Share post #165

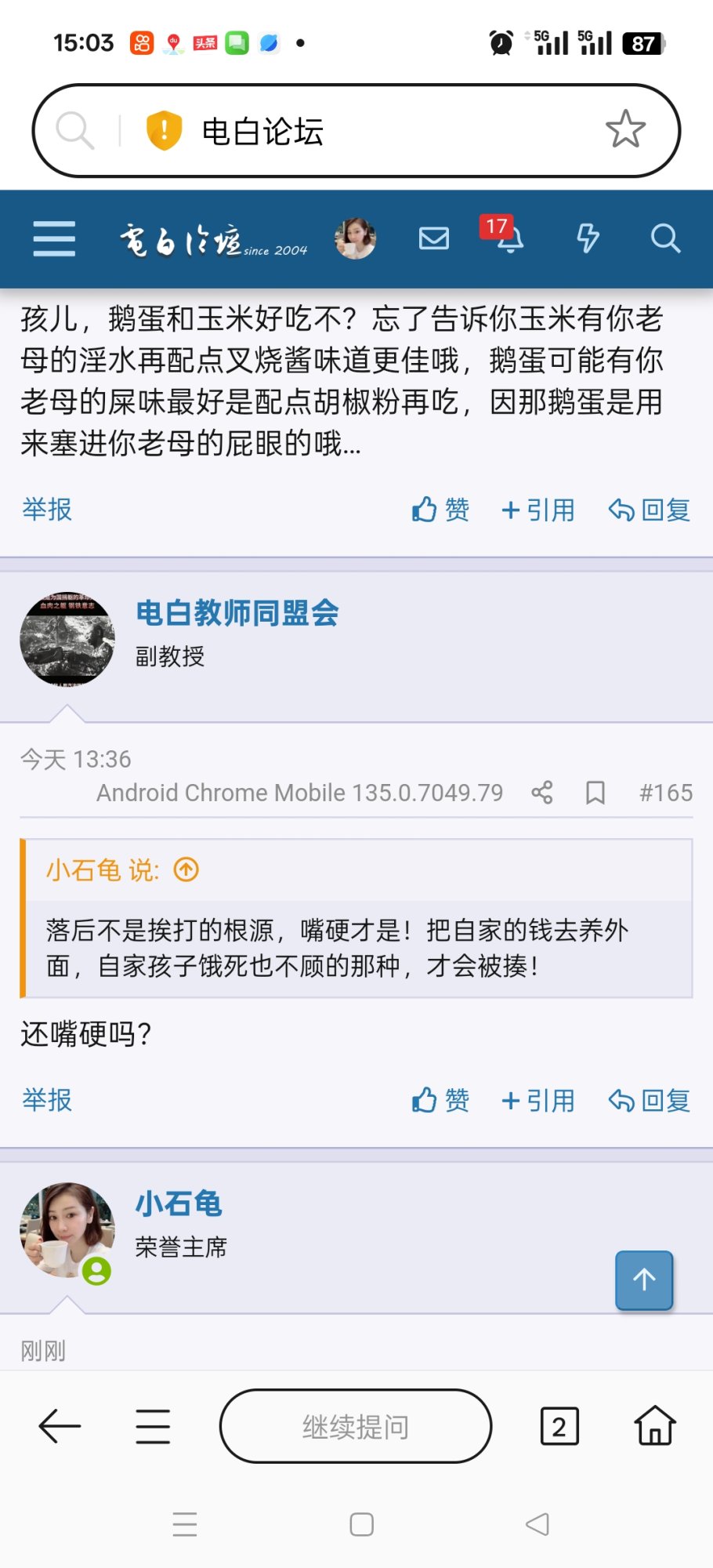[x=542, y=793]
